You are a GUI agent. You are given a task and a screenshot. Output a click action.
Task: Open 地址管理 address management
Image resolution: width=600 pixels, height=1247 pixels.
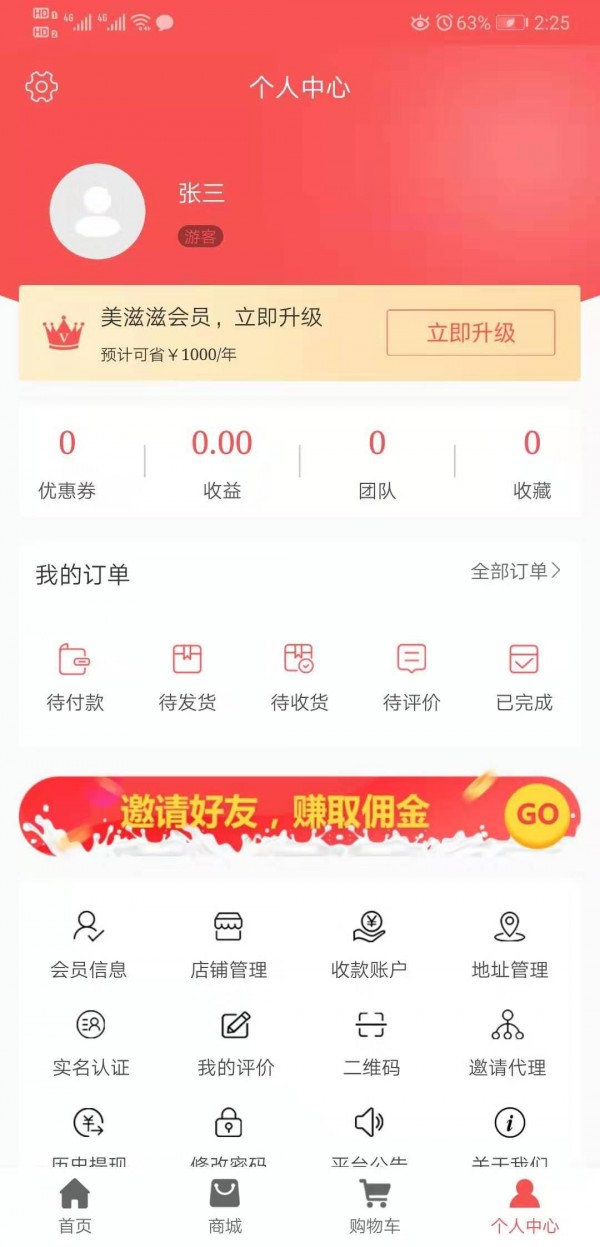point(509,943)
